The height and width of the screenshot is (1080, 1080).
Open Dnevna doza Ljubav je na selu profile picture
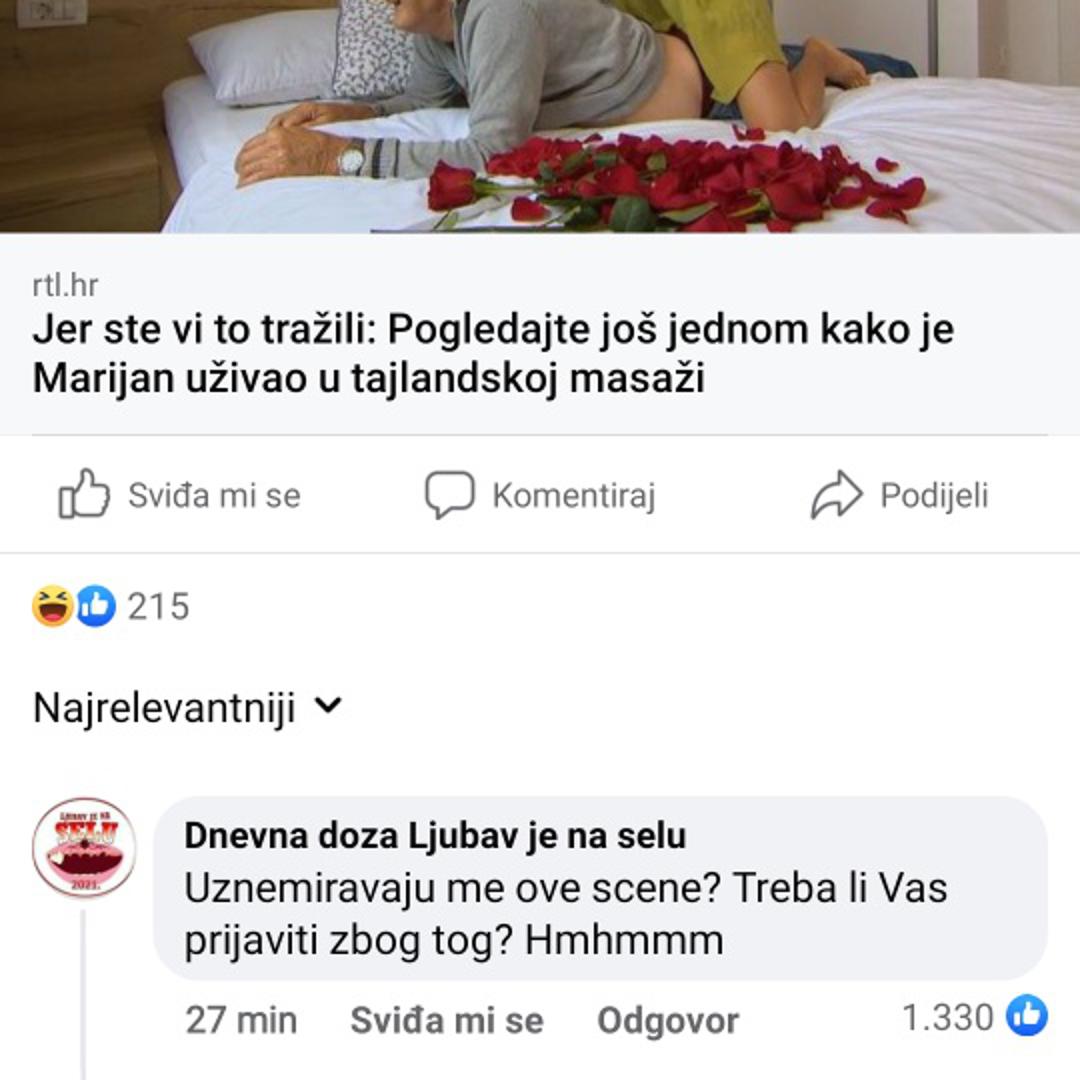(84, 846)
